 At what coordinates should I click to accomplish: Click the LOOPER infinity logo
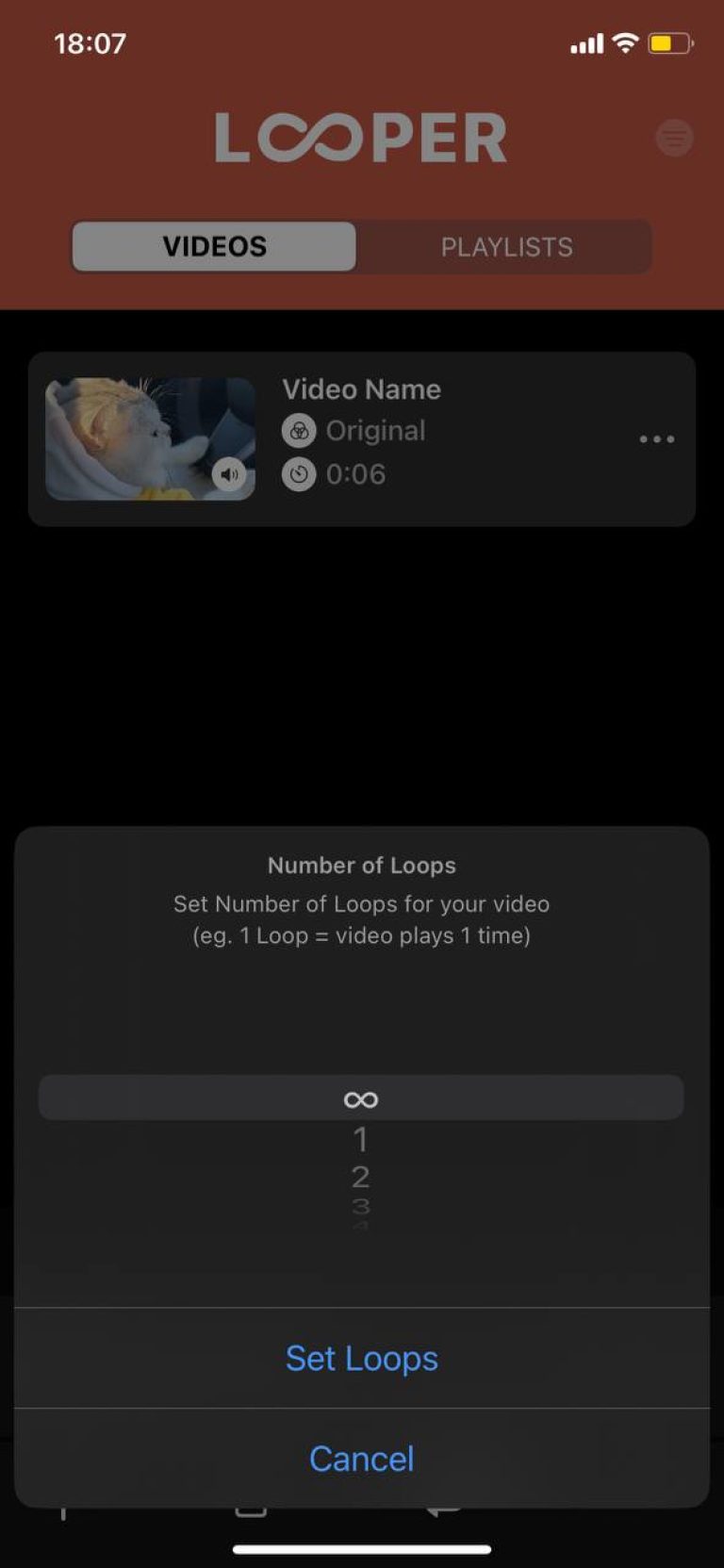[361, 136]
